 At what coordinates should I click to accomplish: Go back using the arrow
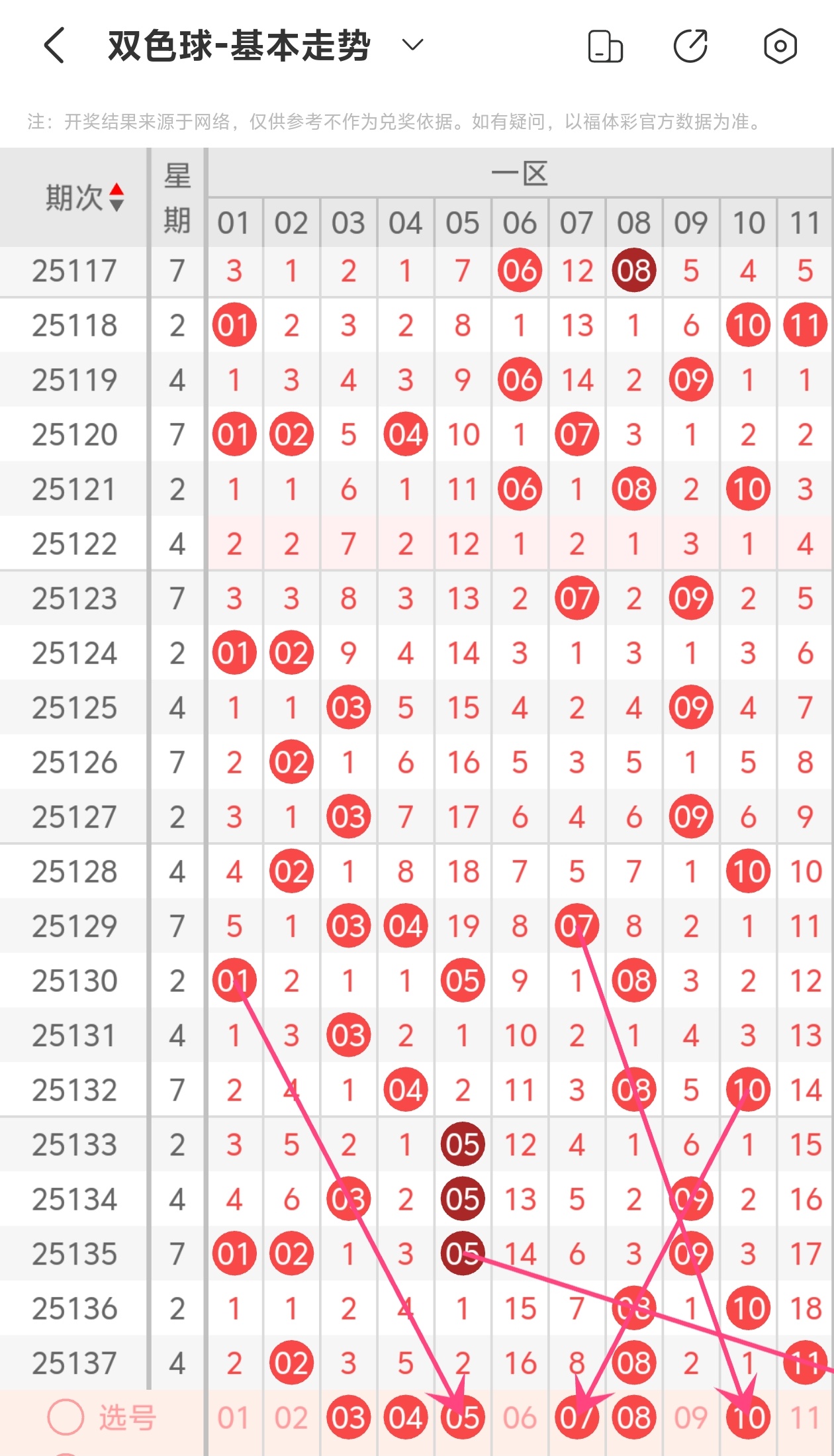(54, 45)
